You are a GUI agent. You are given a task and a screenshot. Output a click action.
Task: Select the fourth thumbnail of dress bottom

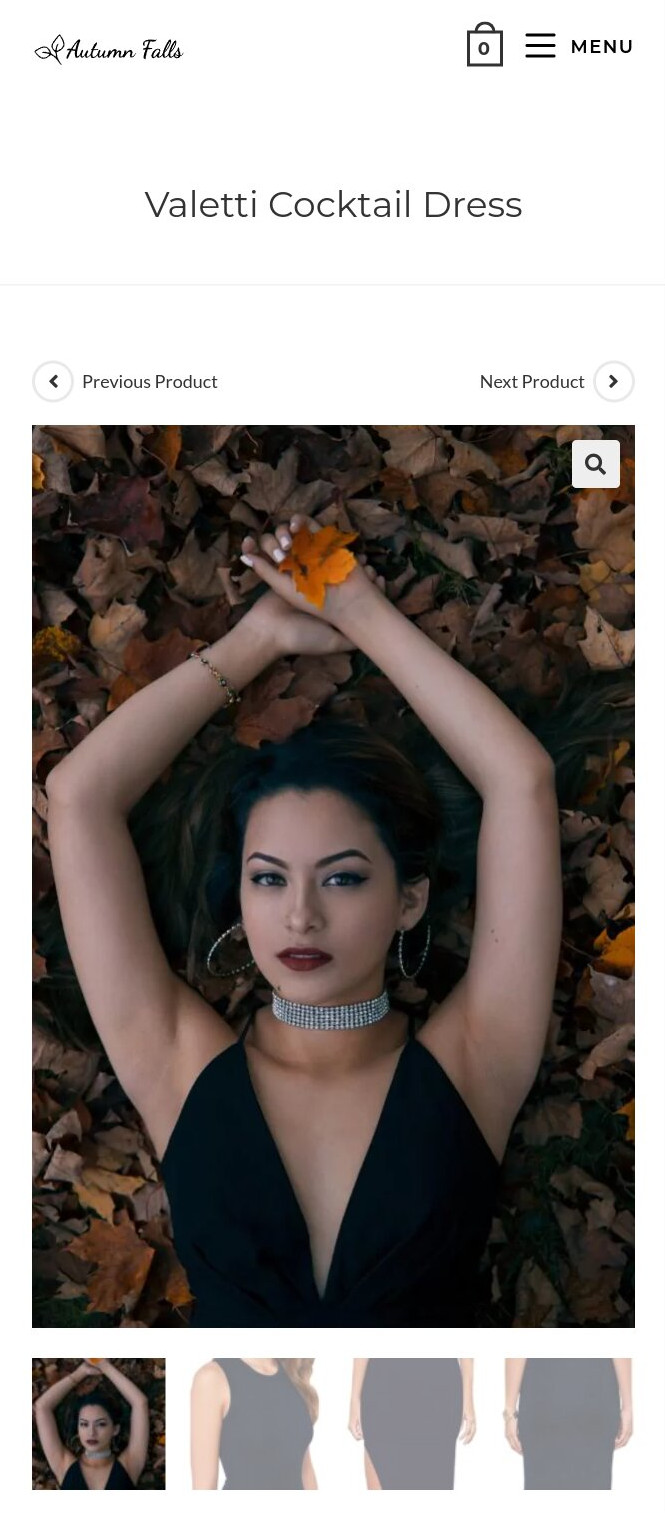[x=568, y=1424]
